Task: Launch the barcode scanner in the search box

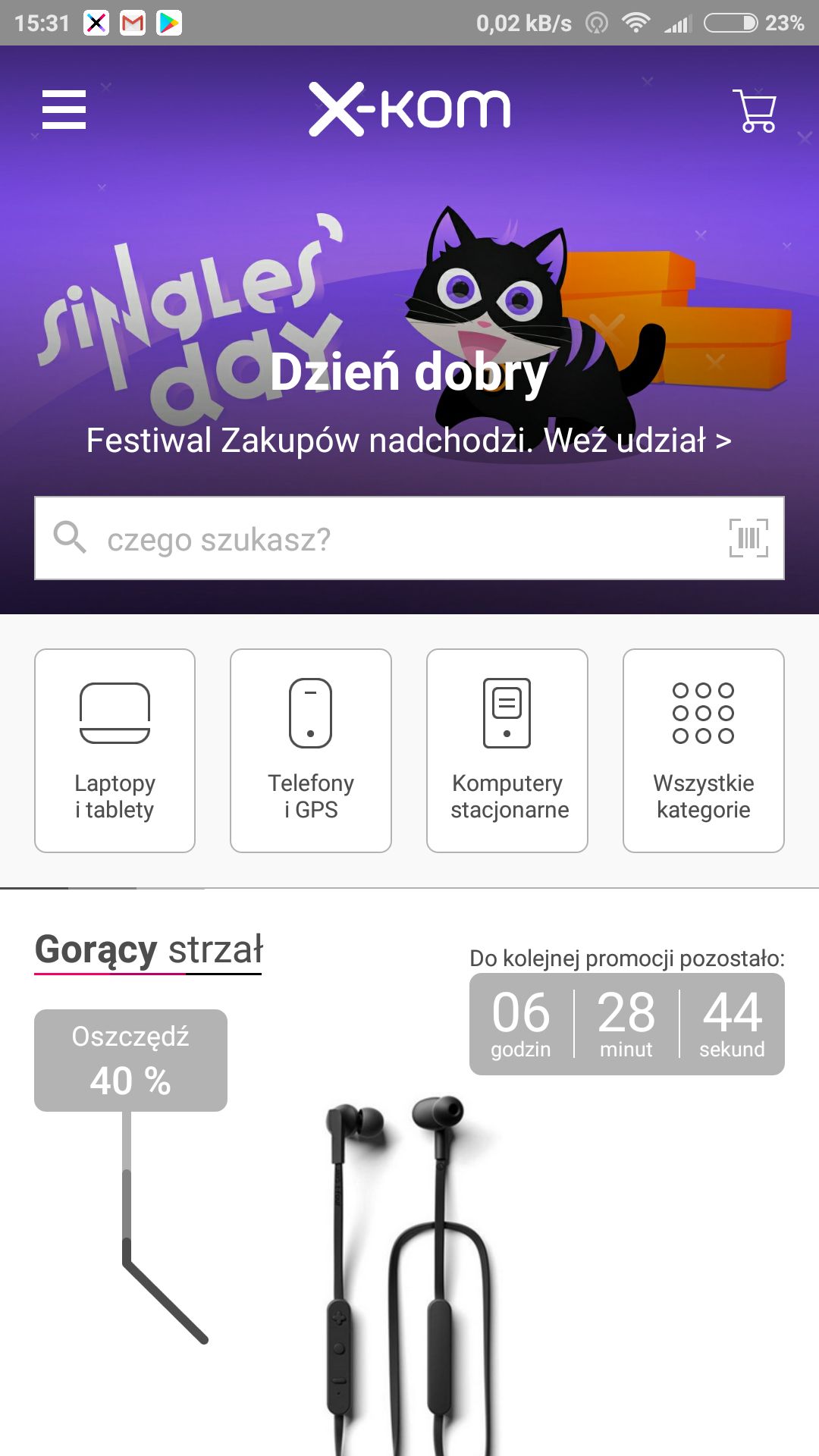Action: [748, 538]
